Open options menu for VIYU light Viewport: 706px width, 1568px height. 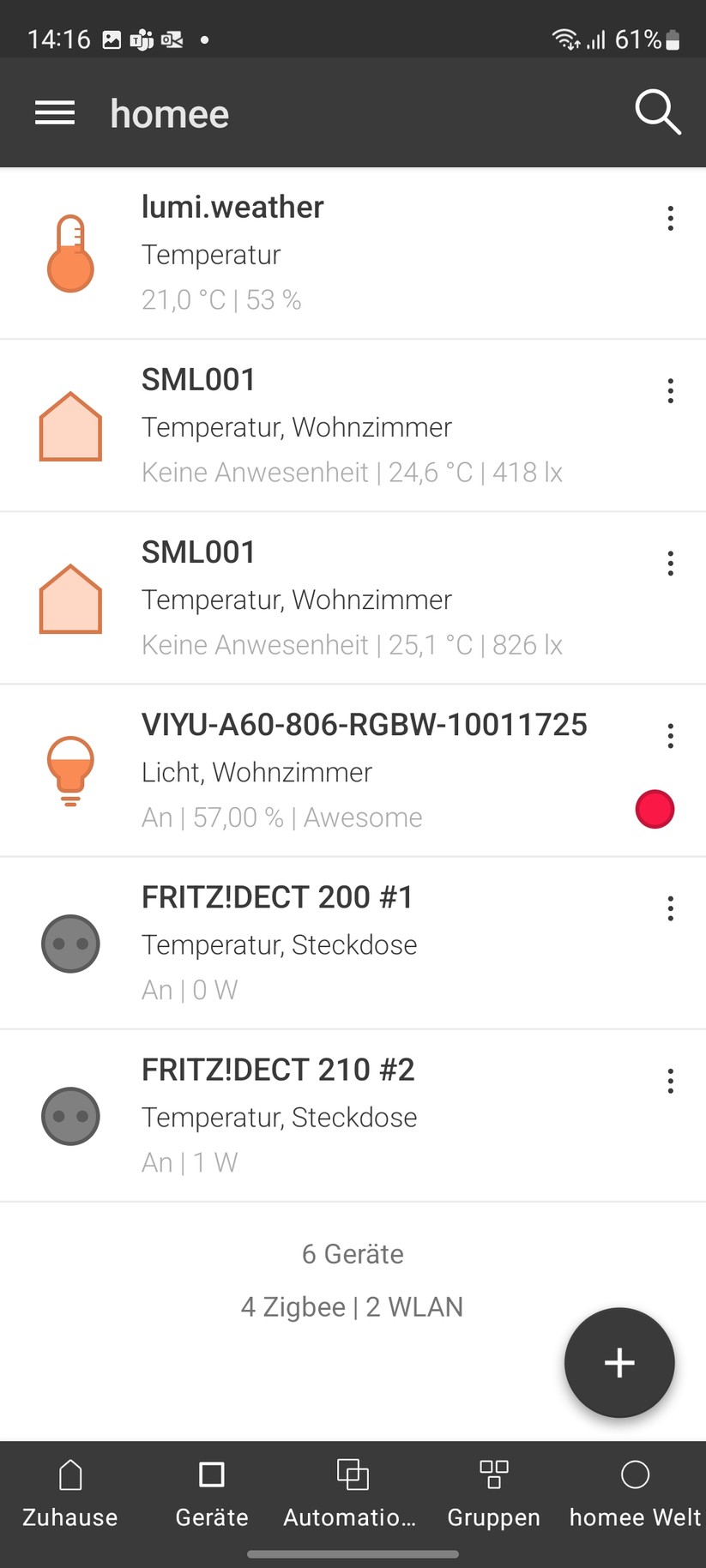(x=670, y=735)
